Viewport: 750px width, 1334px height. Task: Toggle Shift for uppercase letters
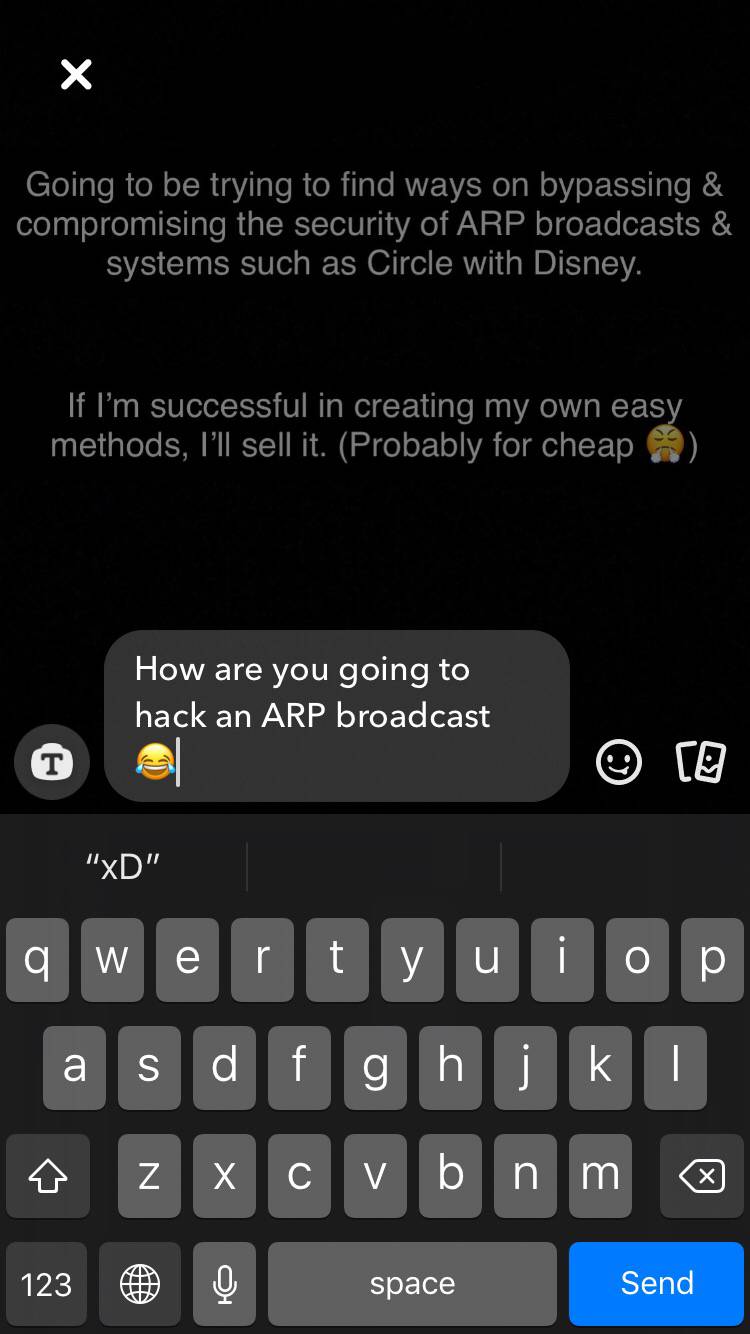point(48,1176)
